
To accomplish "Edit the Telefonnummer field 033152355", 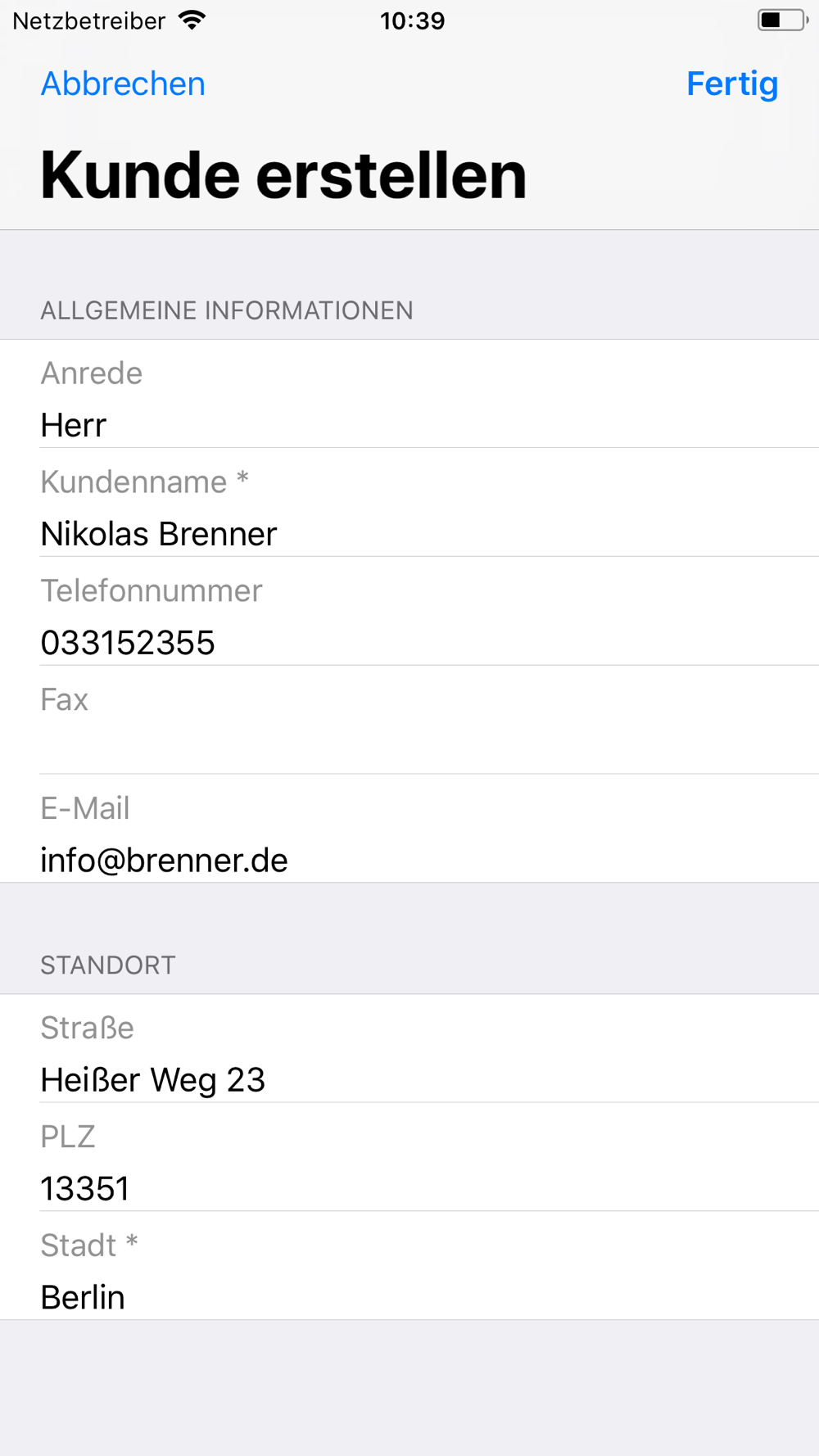I will coord(409,612).
